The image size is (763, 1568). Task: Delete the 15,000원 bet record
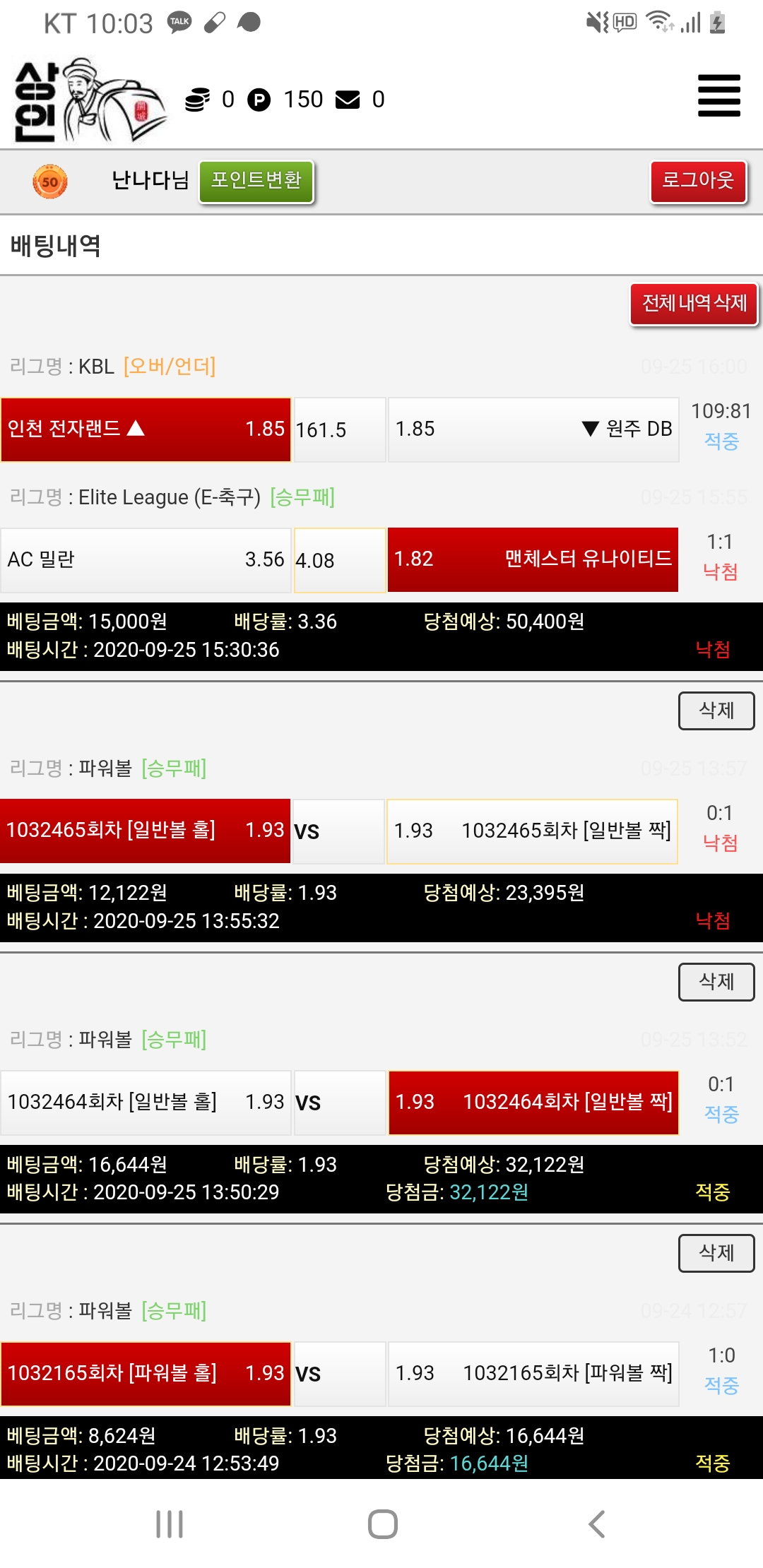(716, 711)
